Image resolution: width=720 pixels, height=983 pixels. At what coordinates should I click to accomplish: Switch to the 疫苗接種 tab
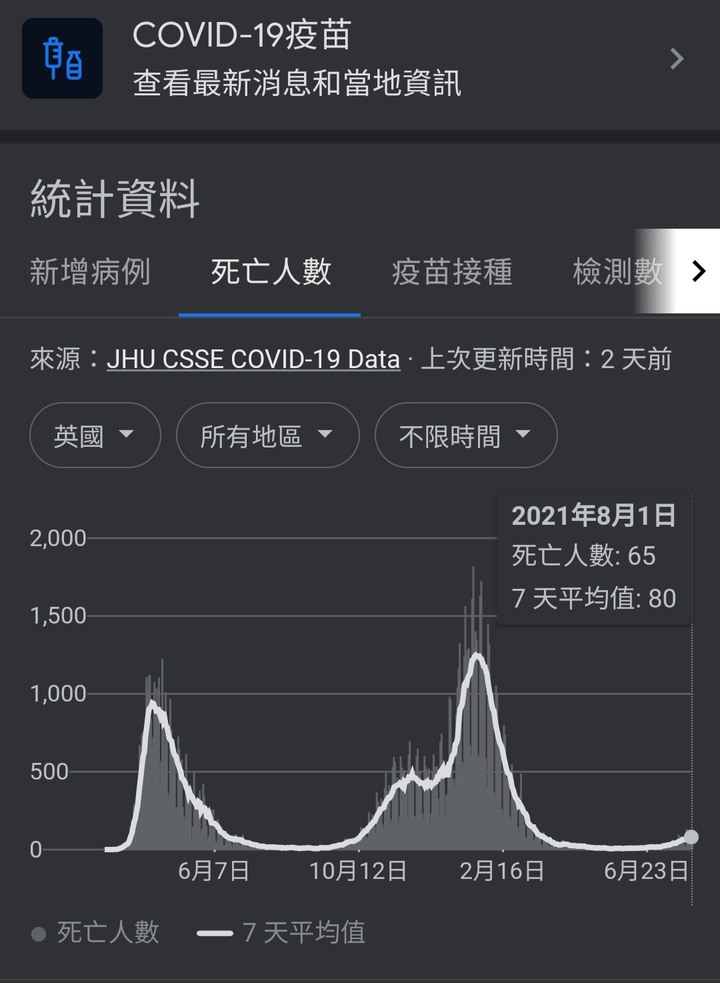pyautogui.click(x=452, y=272)
